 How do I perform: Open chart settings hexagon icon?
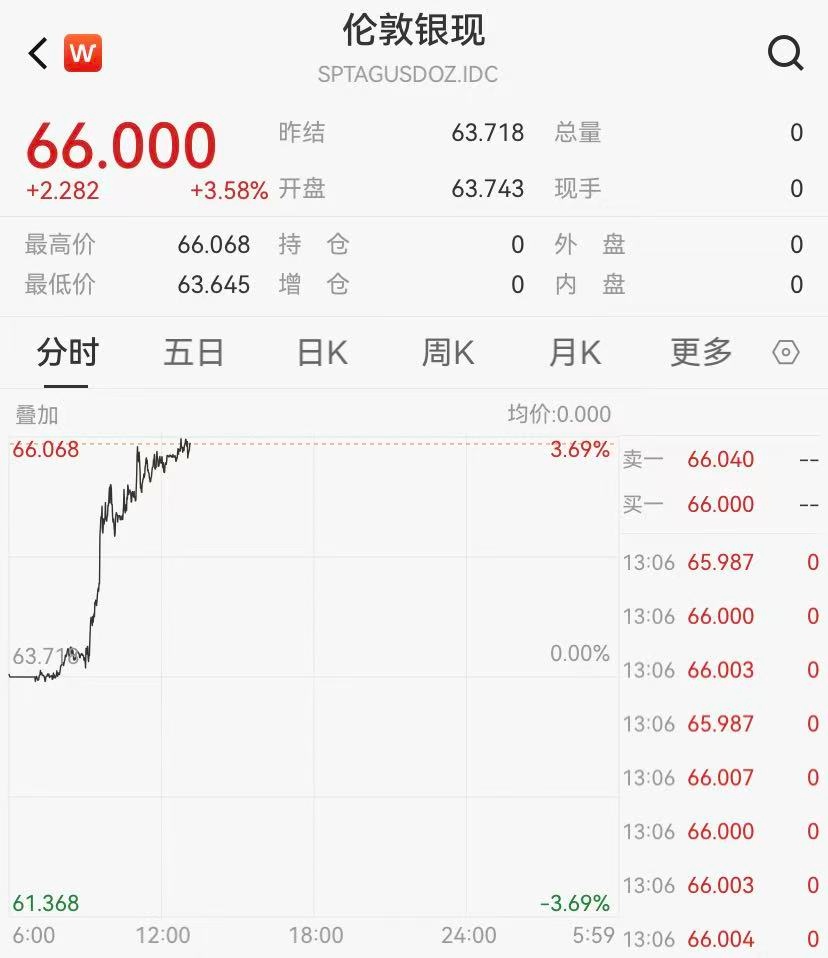[x=786, y=353]
